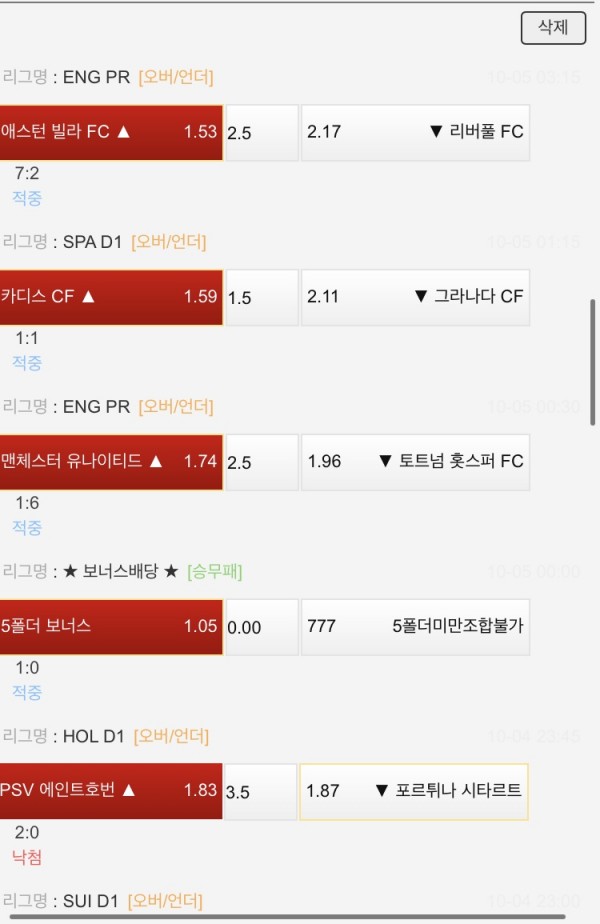Select 리버풀 FC under option
600x924 pixels.
414,132
